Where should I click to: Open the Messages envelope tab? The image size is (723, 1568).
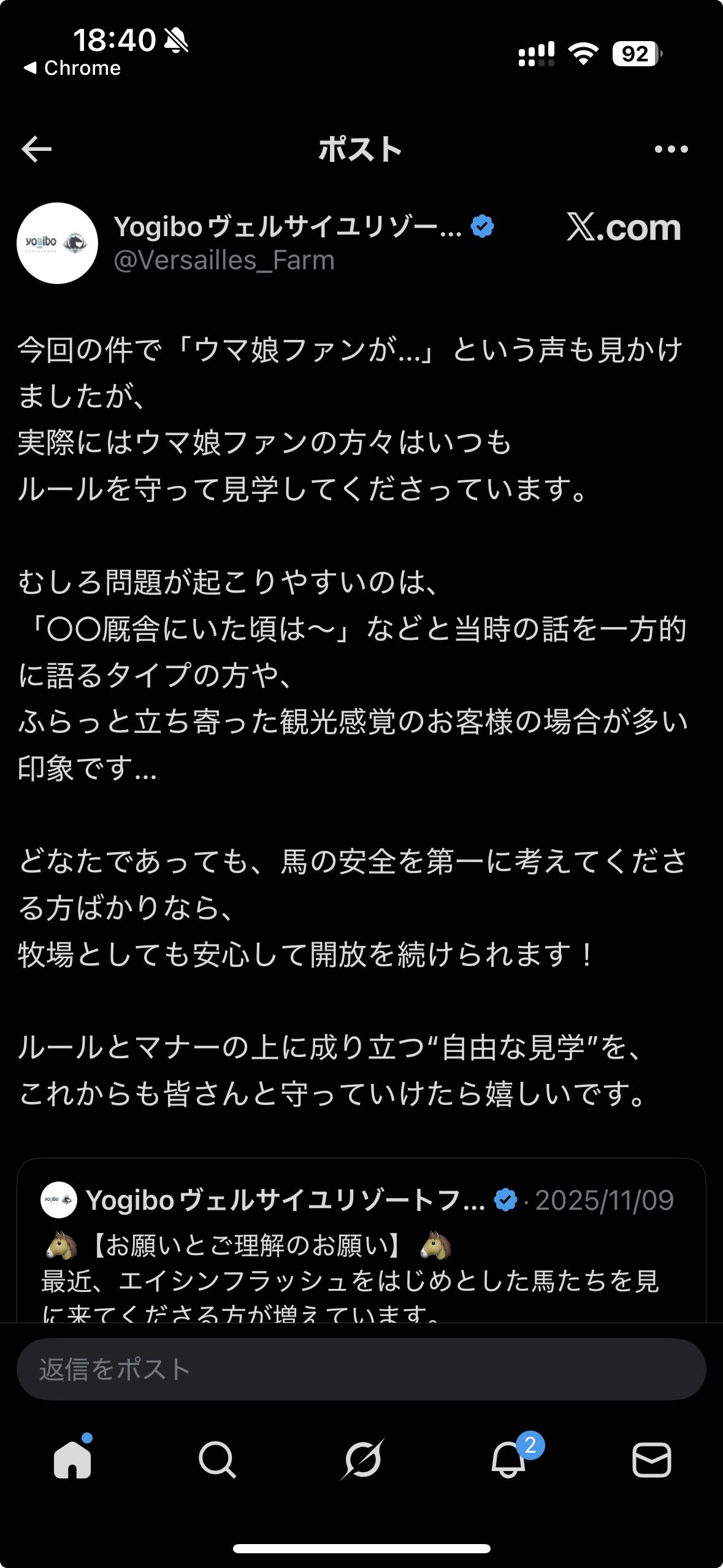point(651,1459)
